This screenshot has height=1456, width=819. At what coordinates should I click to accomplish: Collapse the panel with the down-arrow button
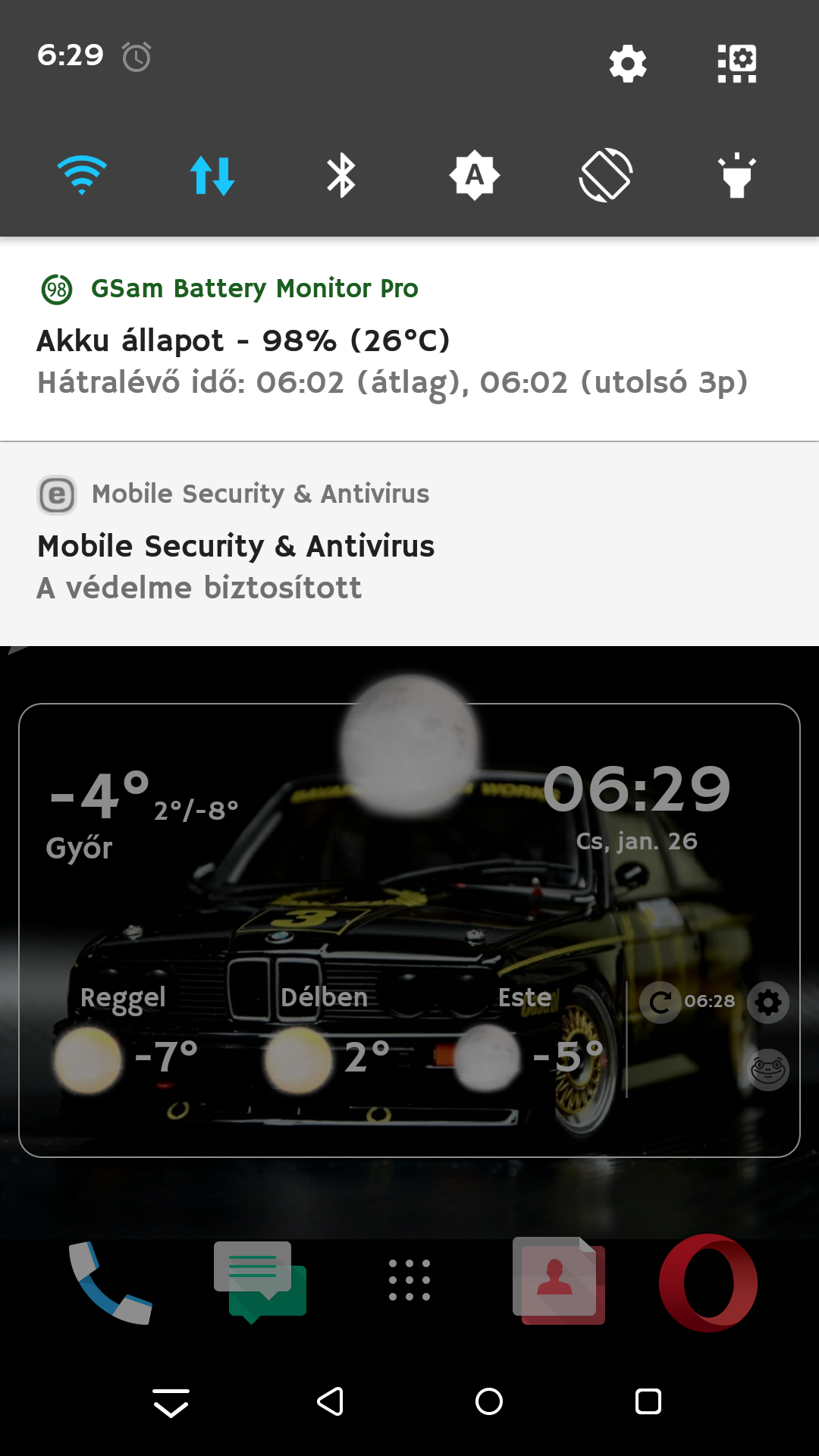(171, 1403)
